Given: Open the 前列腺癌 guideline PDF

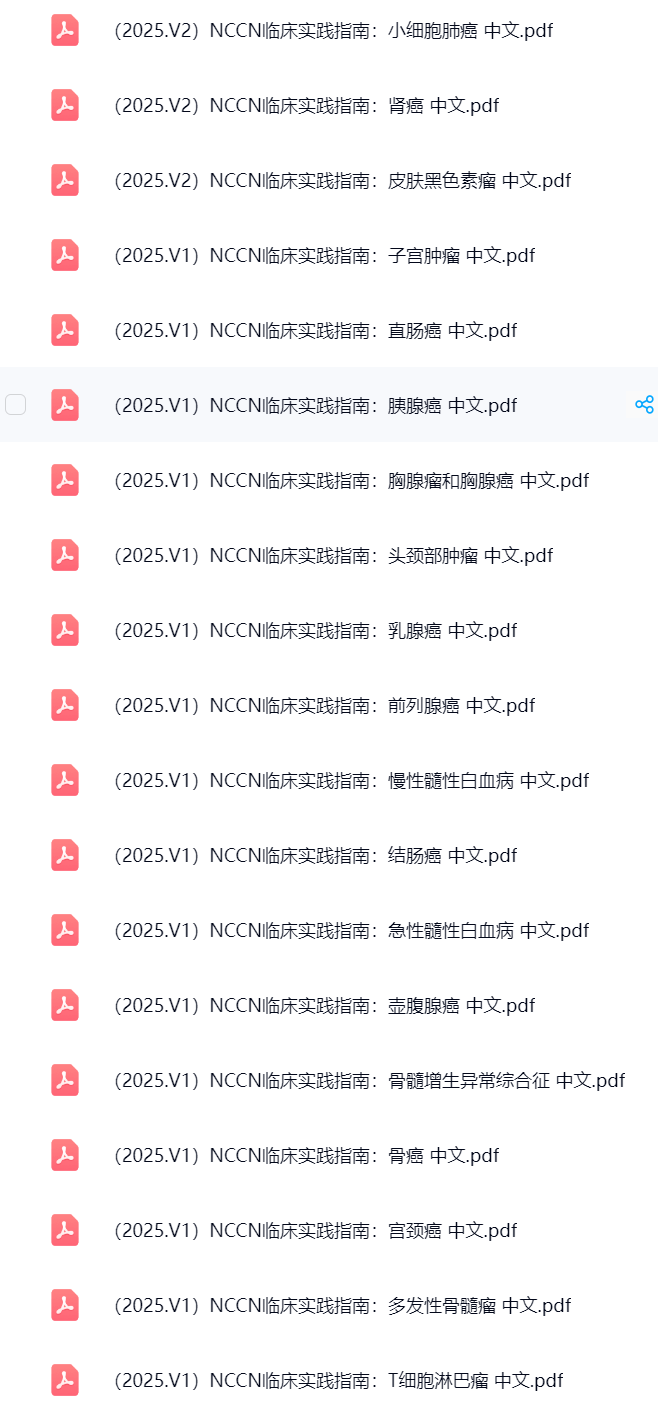Looking at the screenshot, I should (x=323, y=706).
